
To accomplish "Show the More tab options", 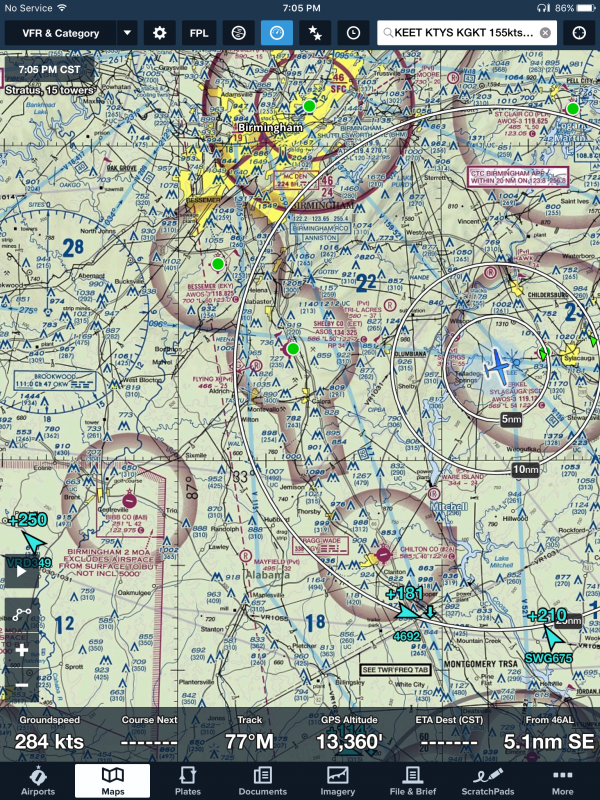I will [562, 780].
